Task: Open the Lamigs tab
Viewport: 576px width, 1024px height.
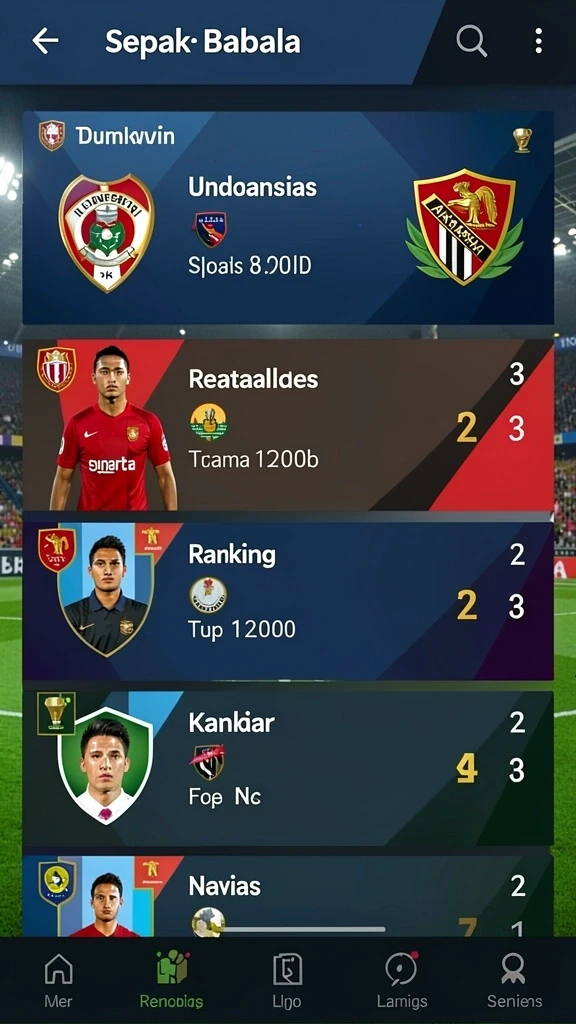Action: tap(402, 980)
